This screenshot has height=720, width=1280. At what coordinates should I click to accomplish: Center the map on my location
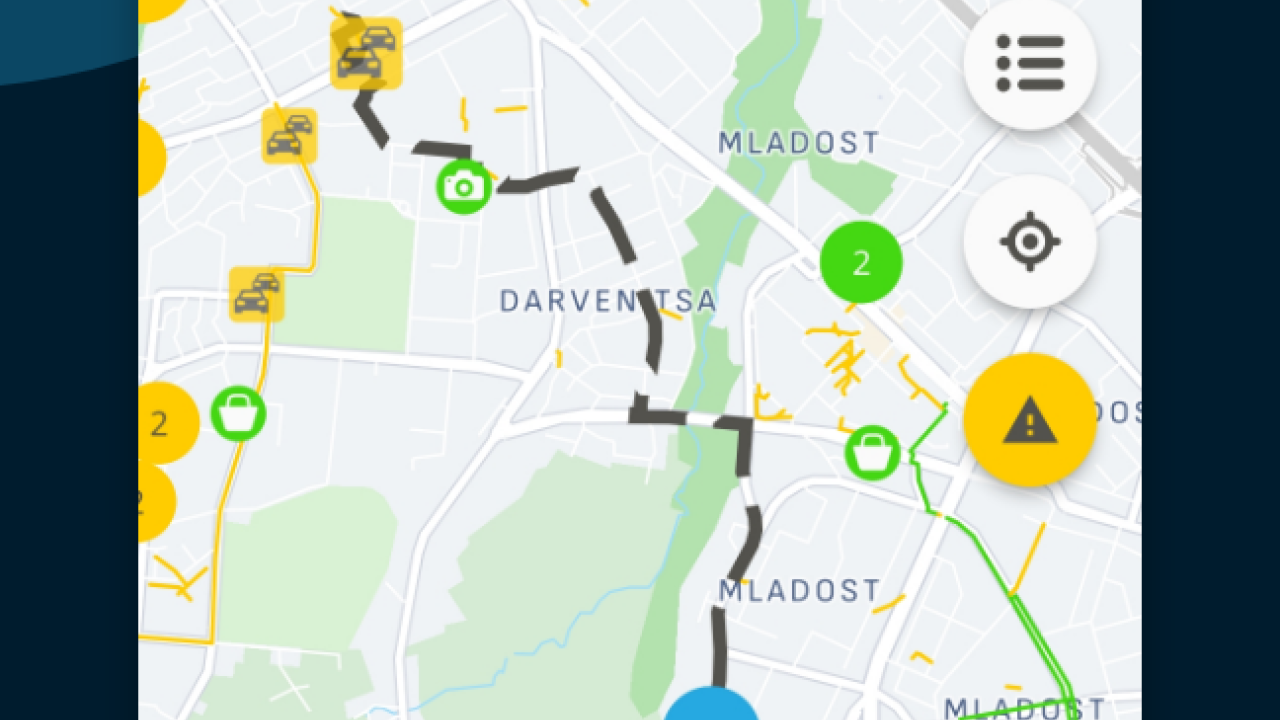tap(1030, 241)
